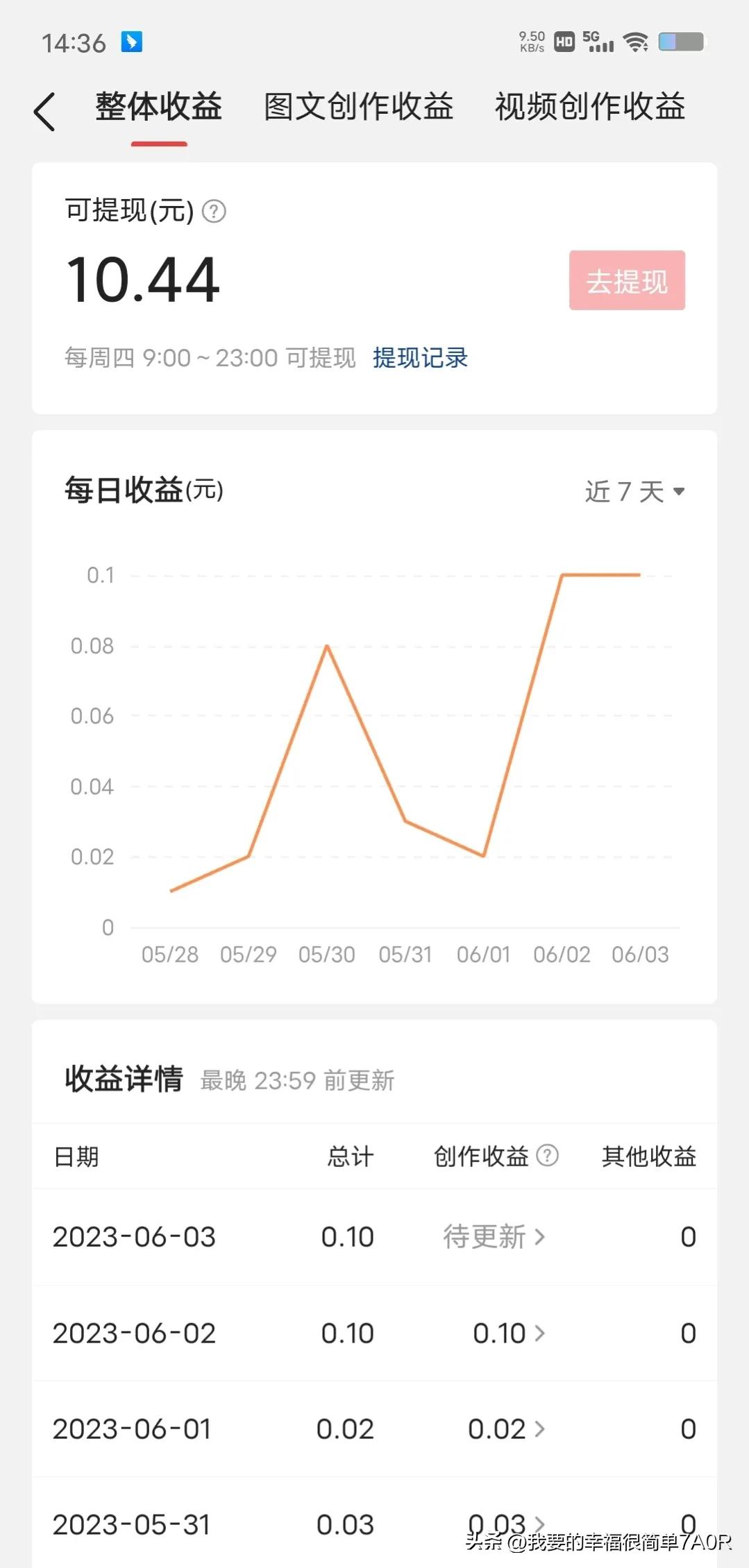Tap the 去提现 withdrawal button

627,280
